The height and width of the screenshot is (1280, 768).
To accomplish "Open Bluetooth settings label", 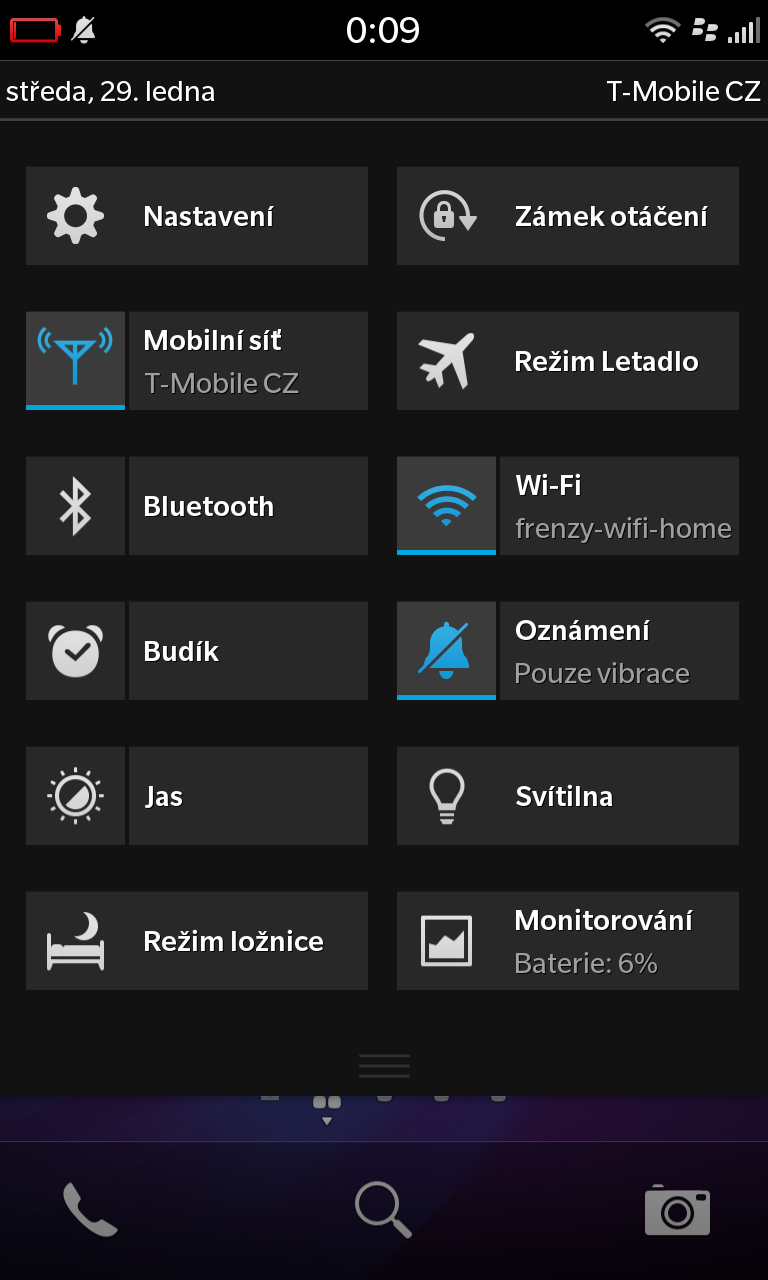I will 248,506.
